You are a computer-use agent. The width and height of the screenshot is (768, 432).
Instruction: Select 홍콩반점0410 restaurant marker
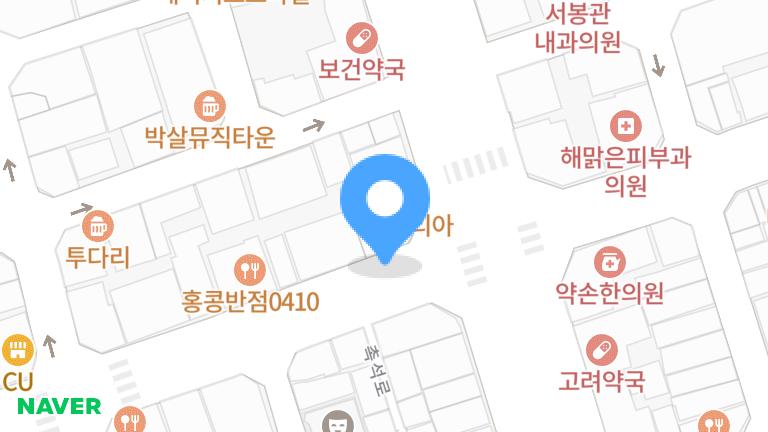(x=249, y=270)
